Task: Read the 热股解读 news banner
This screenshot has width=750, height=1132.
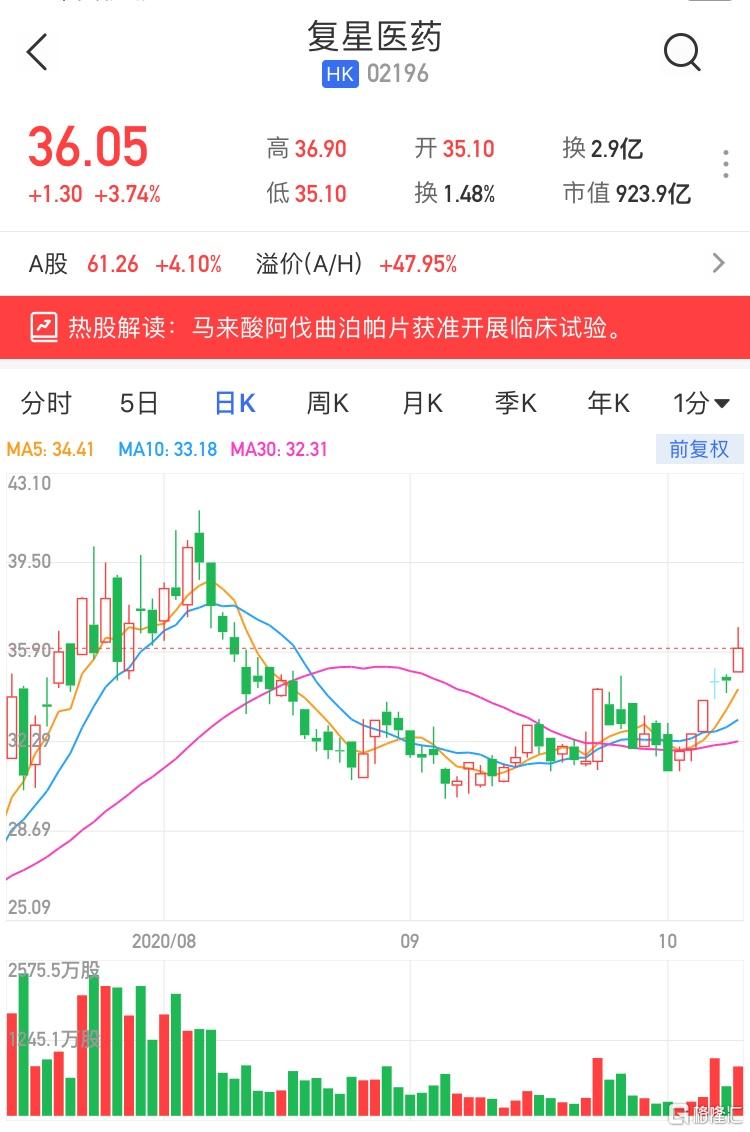Action: pyautogui.click(x=375, y=327)
